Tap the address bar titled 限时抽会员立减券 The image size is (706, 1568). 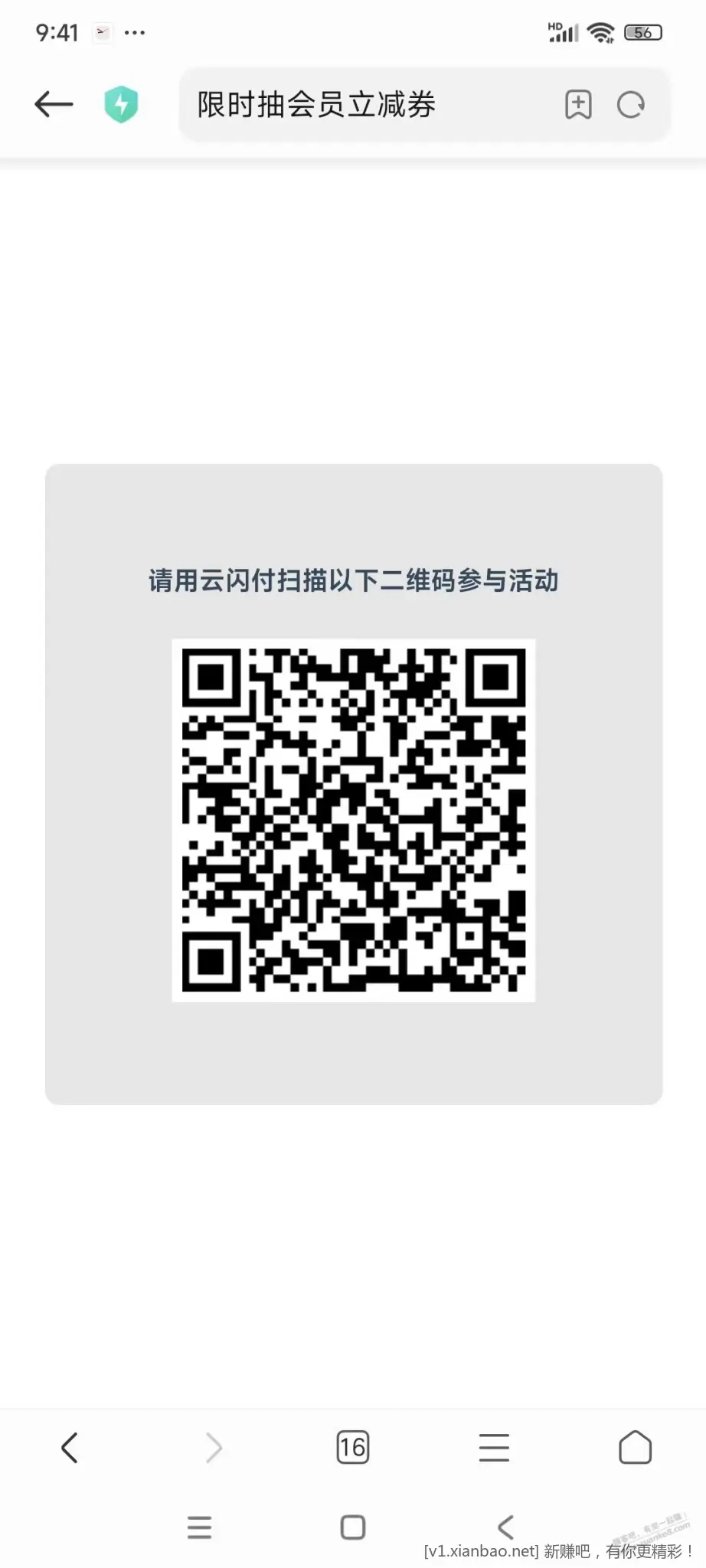tap(360, 105)
